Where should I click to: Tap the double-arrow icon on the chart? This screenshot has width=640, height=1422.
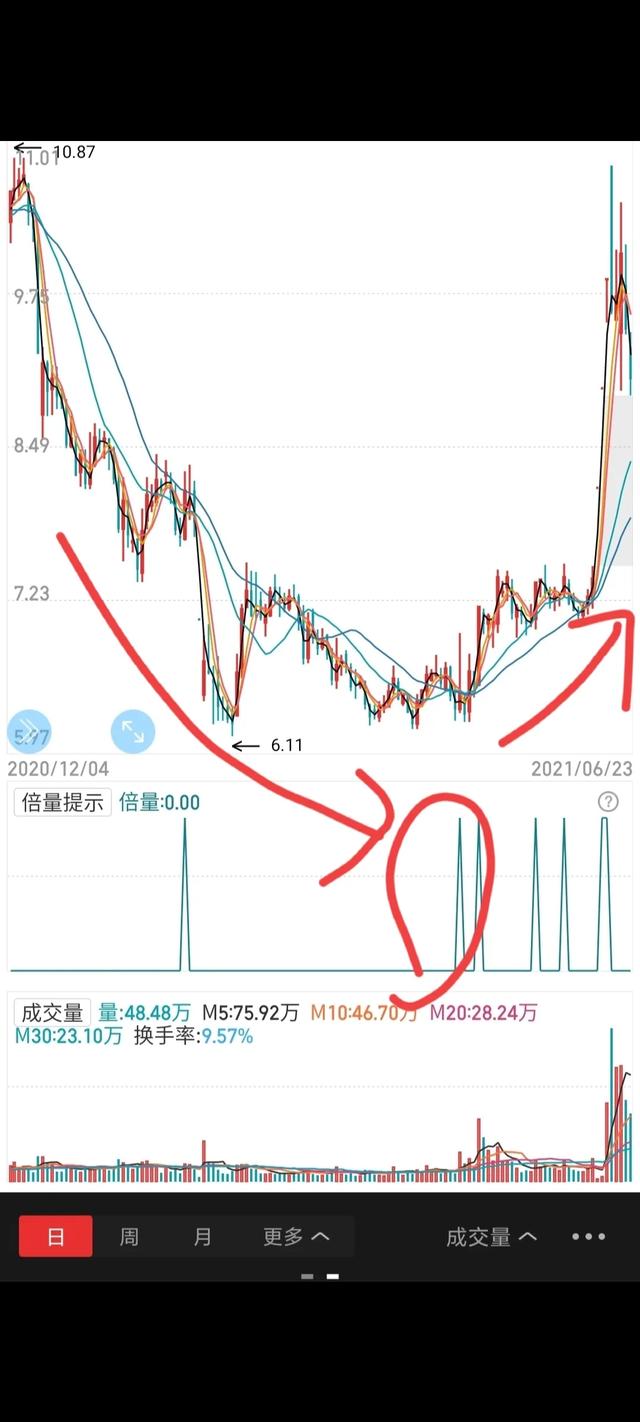pyautogui.click(x=28, y=732)
